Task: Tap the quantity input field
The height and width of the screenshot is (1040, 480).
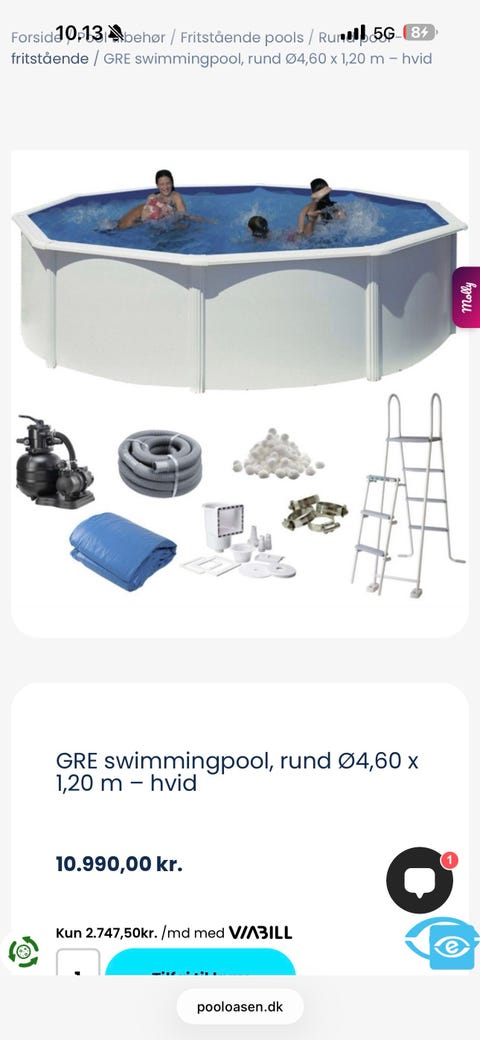Action: point(78,962)
